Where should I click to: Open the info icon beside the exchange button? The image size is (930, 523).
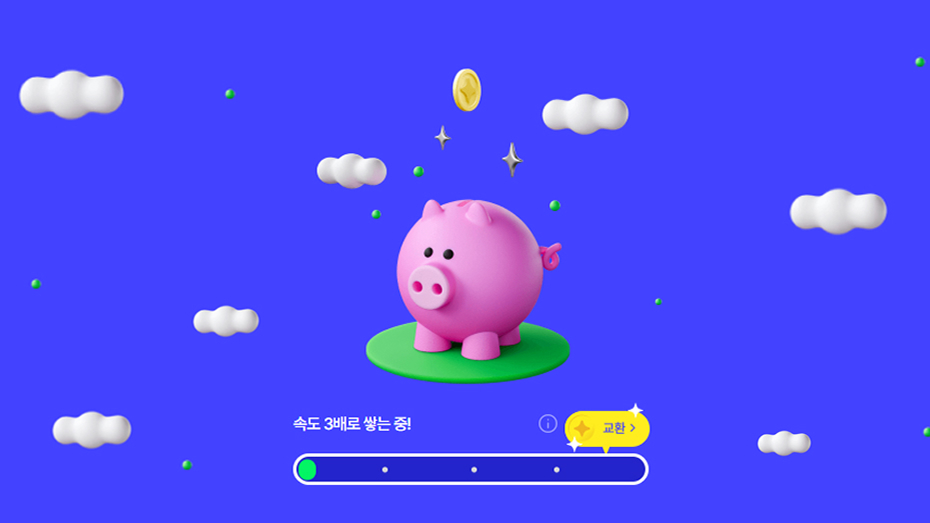click(547, 424)
